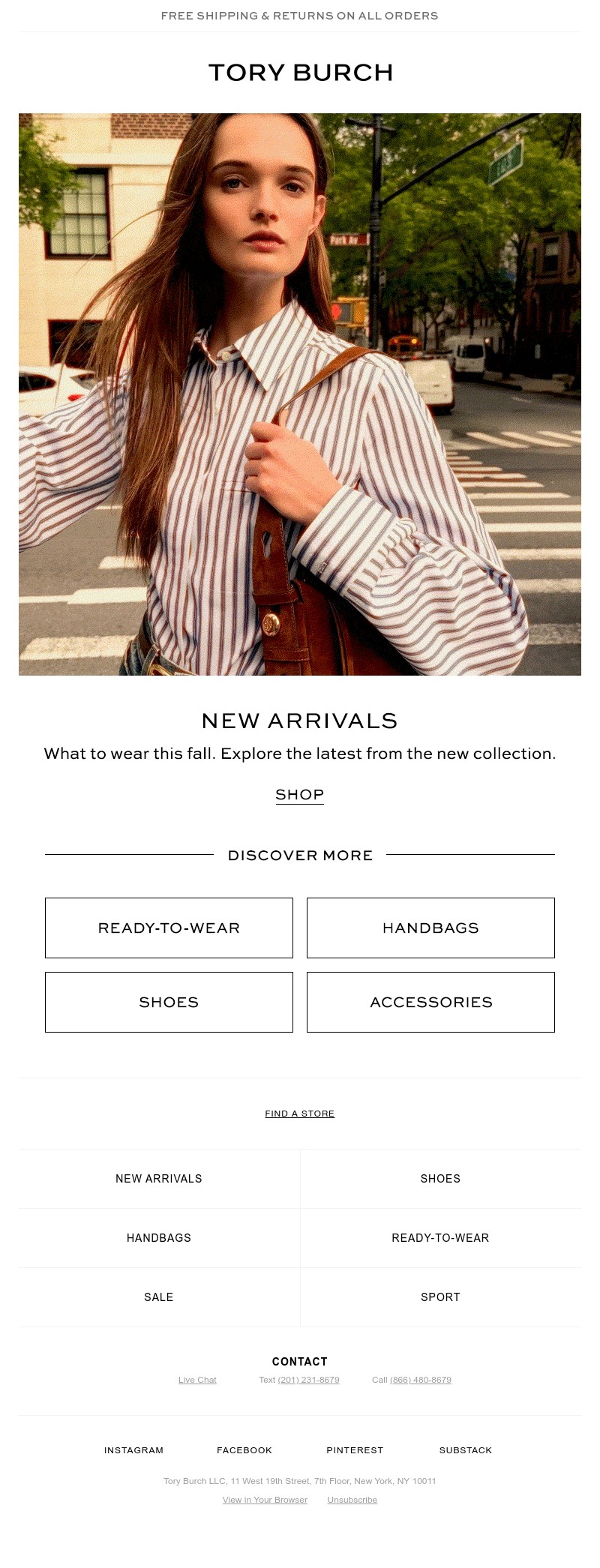Visit the Substack link
The image size is (600, 1568).
(466, 1450)
